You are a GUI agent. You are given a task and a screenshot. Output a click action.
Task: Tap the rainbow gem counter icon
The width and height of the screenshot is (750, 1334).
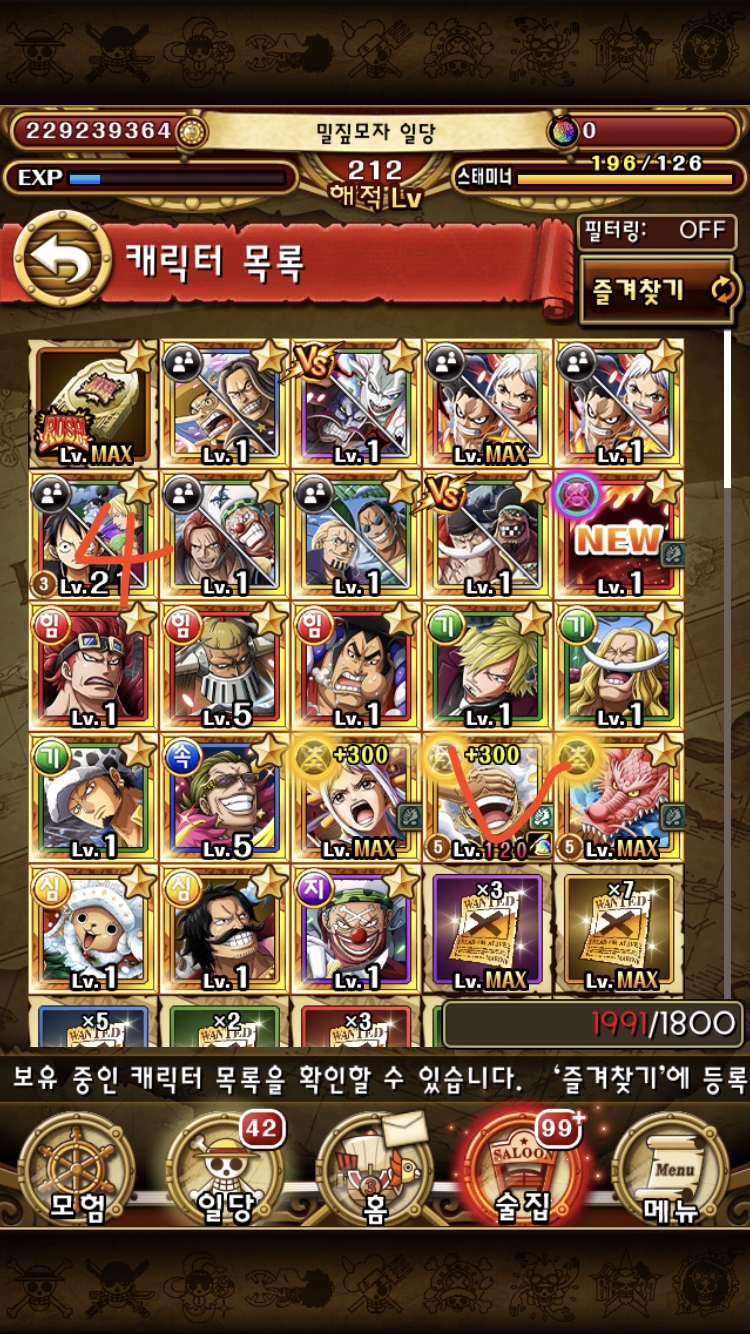pyautogui.click(x=564, y=131)
